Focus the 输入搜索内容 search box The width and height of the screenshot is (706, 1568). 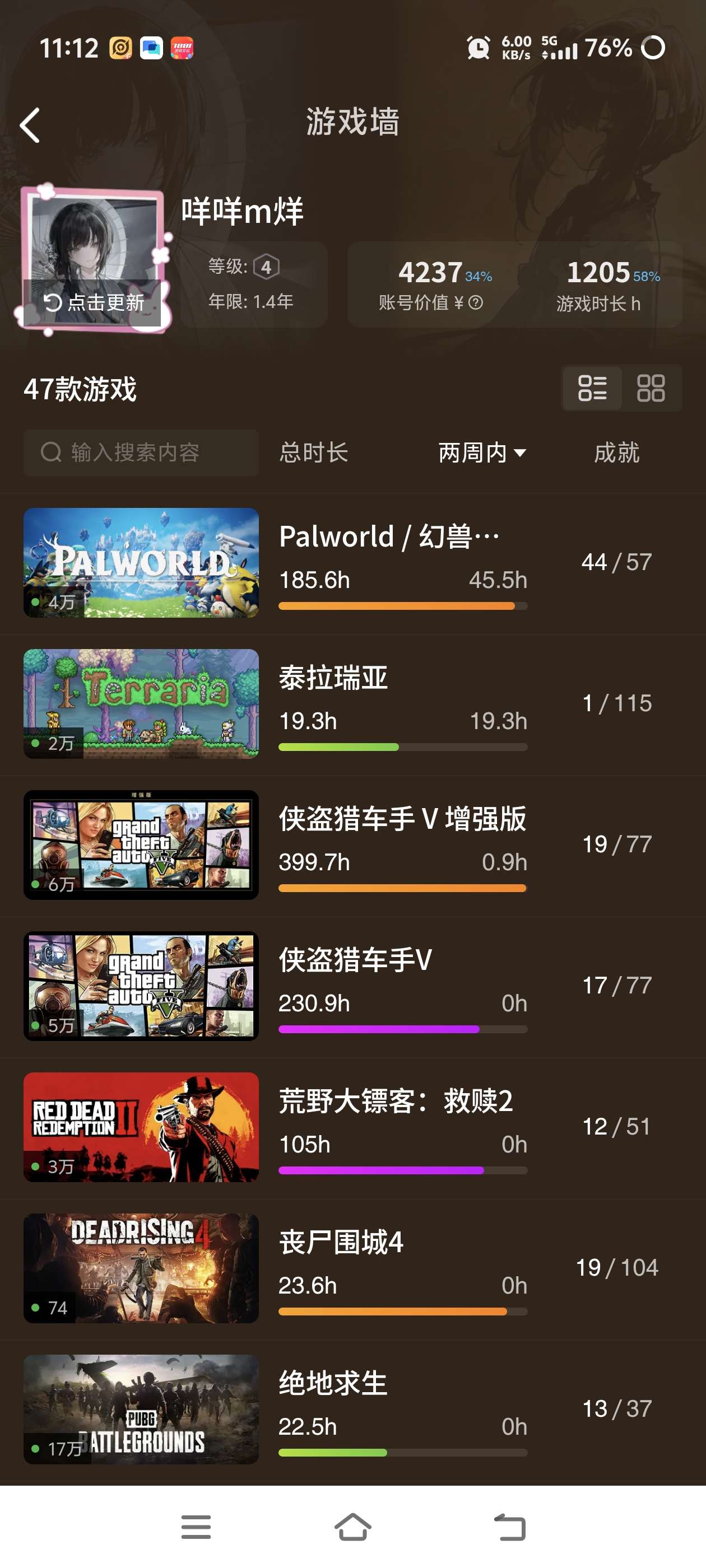point(141,452)
